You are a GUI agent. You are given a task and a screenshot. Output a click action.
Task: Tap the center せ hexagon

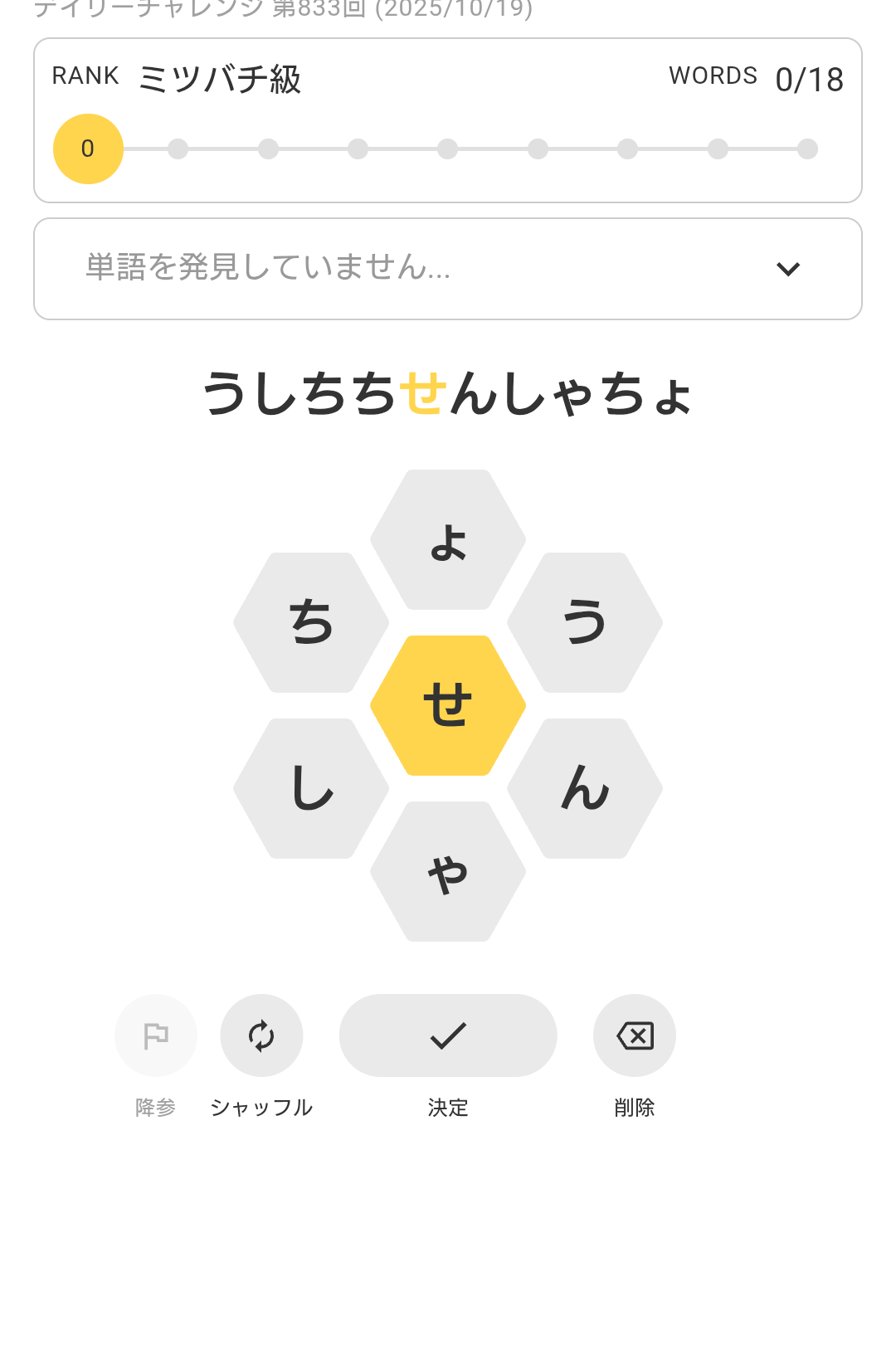pos(448,705)
